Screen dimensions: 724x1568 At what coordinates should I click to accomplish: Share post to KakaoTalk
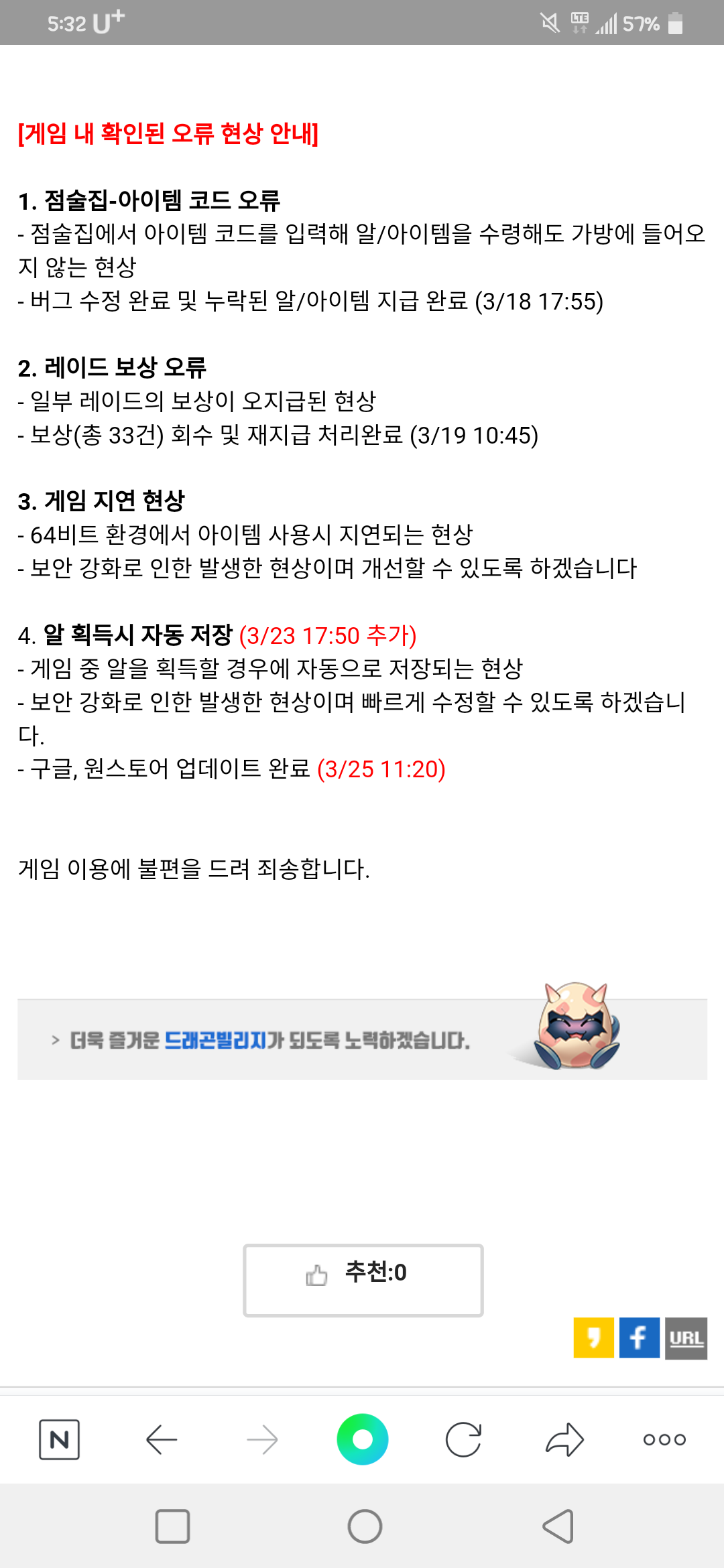coord(593,1338)
